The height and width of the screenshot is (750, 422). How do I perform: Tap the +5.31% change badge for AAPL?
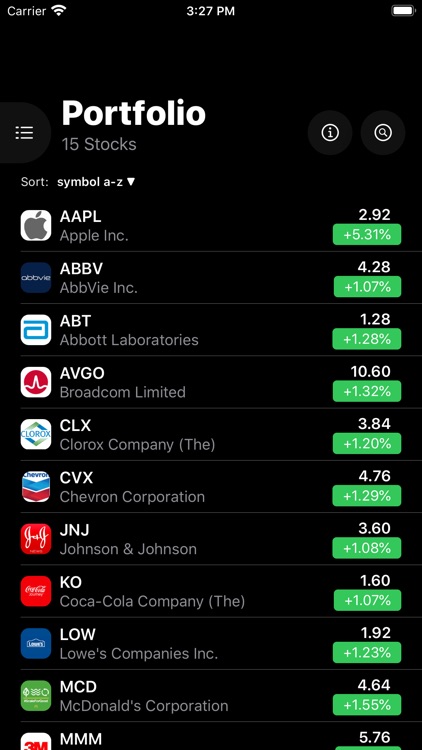click(x=367, y=234)
